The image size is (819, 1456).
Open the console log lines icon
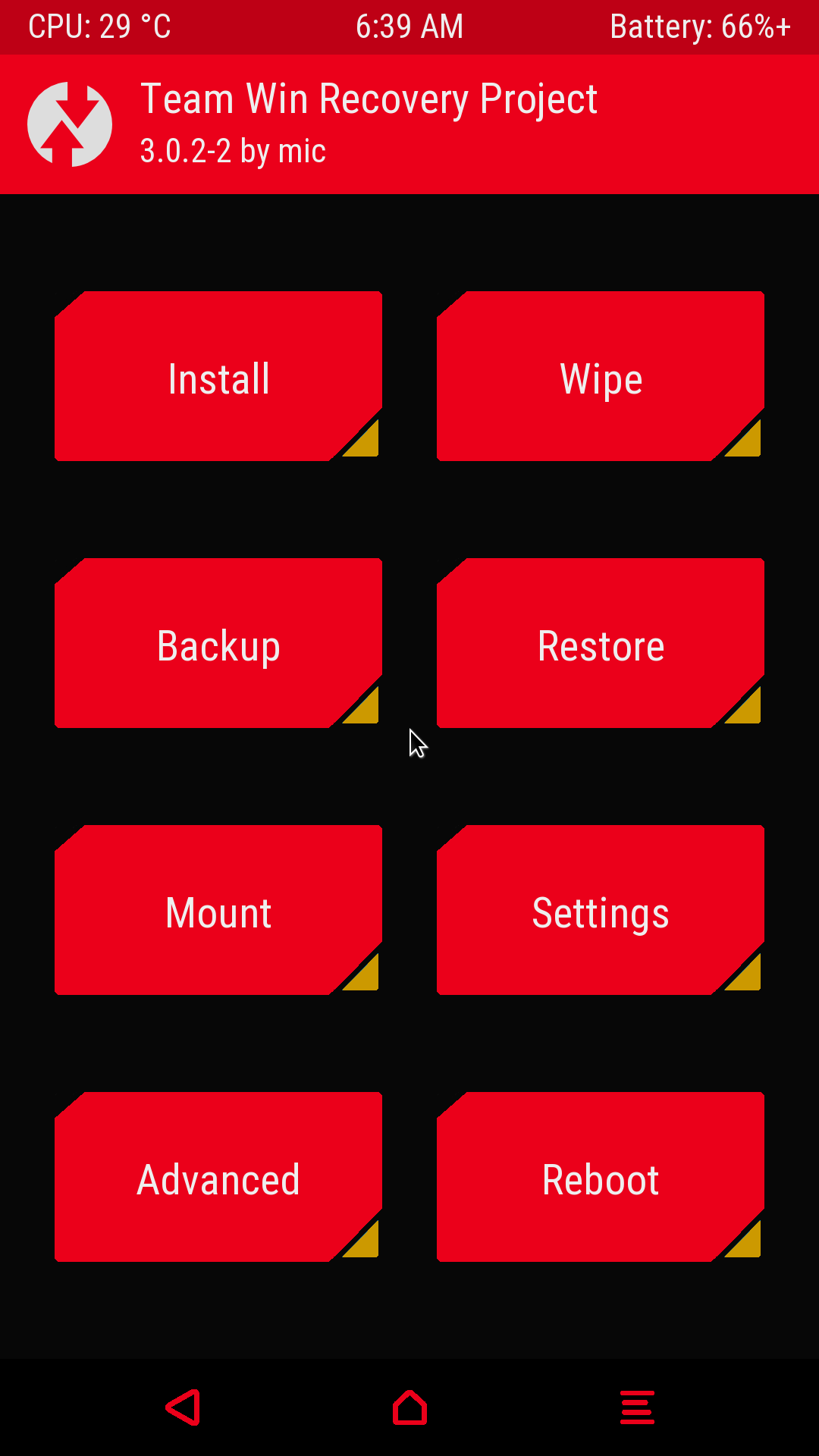(x=637, y=1407)
